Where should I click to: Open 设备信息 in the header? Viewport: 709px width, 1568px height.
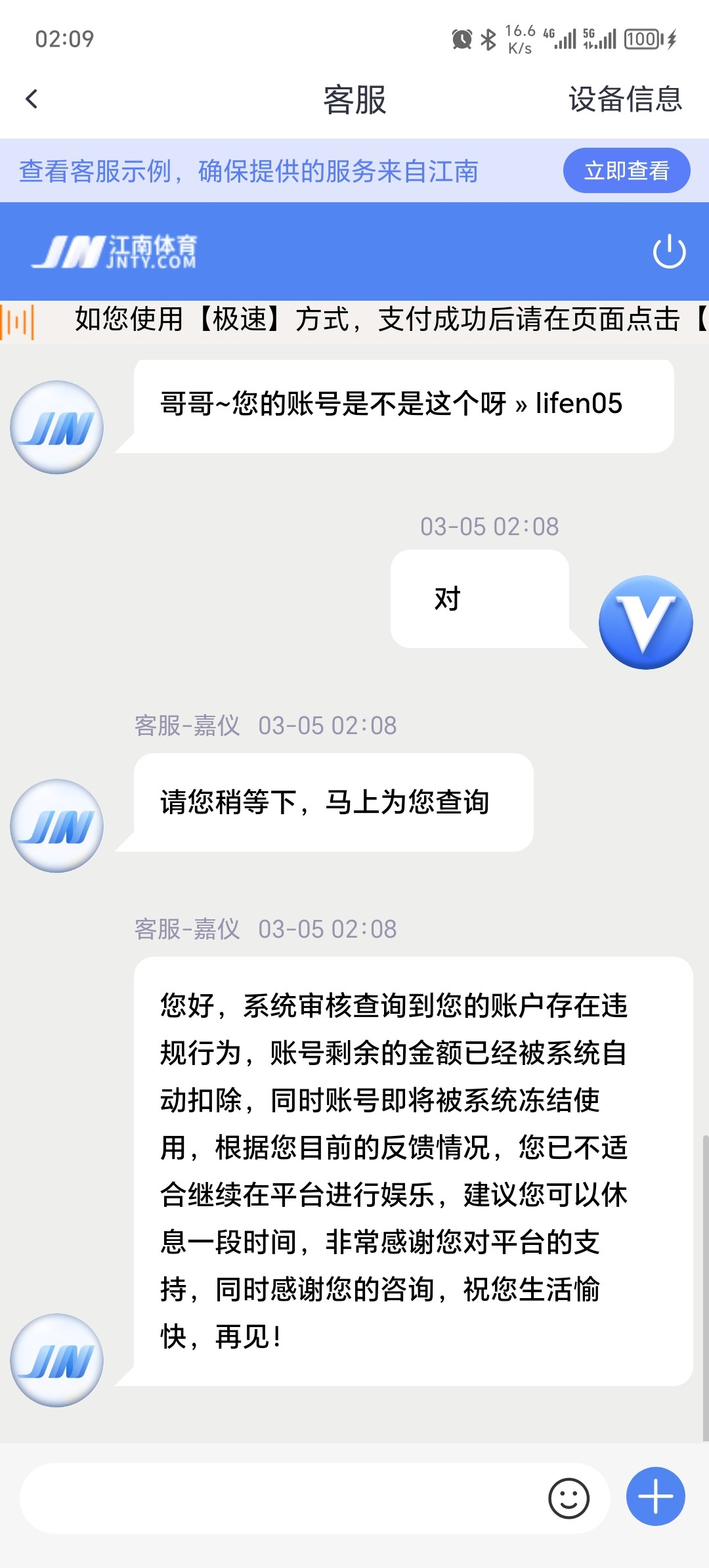(x=625, y=100)
